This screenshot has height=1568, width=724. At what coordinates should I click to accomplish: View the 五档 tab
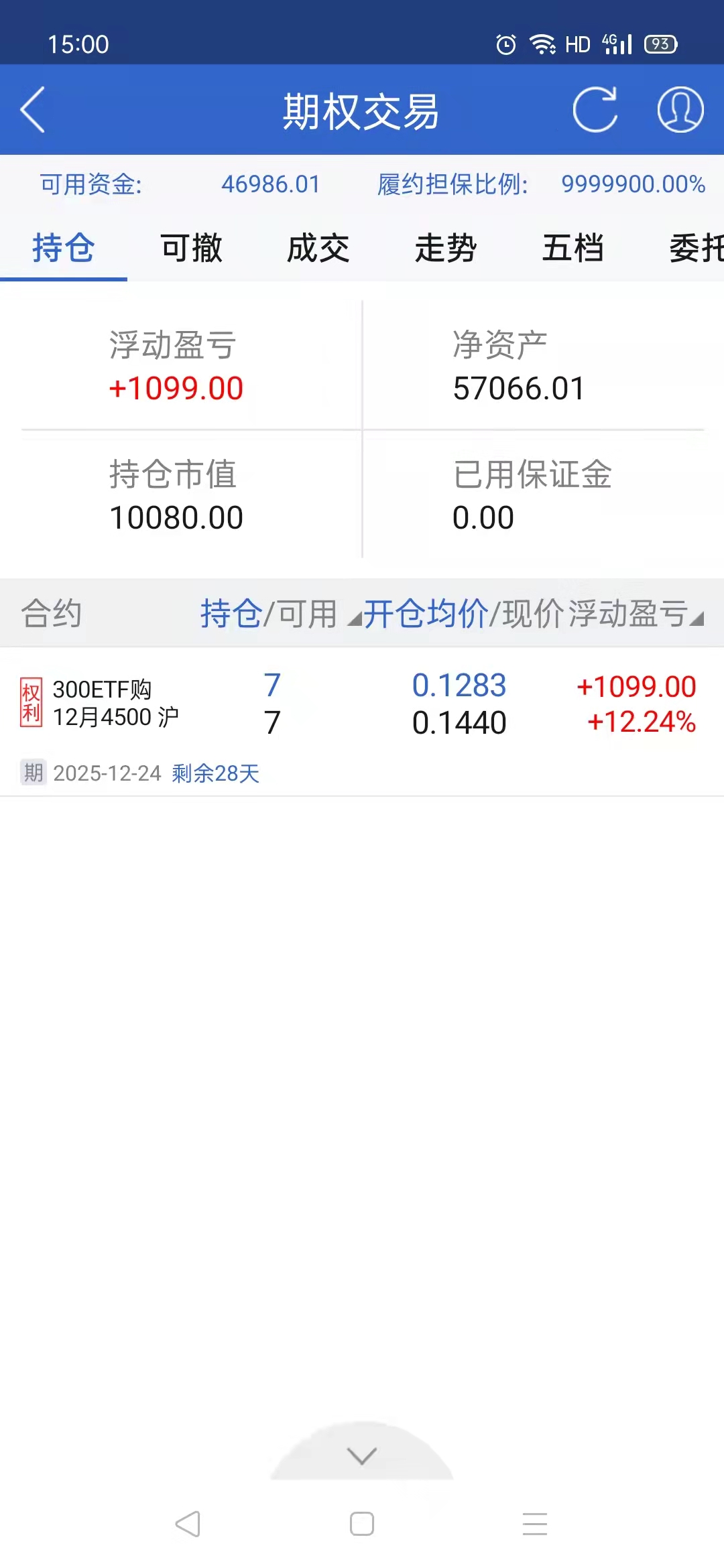click(x=573, y=249)
